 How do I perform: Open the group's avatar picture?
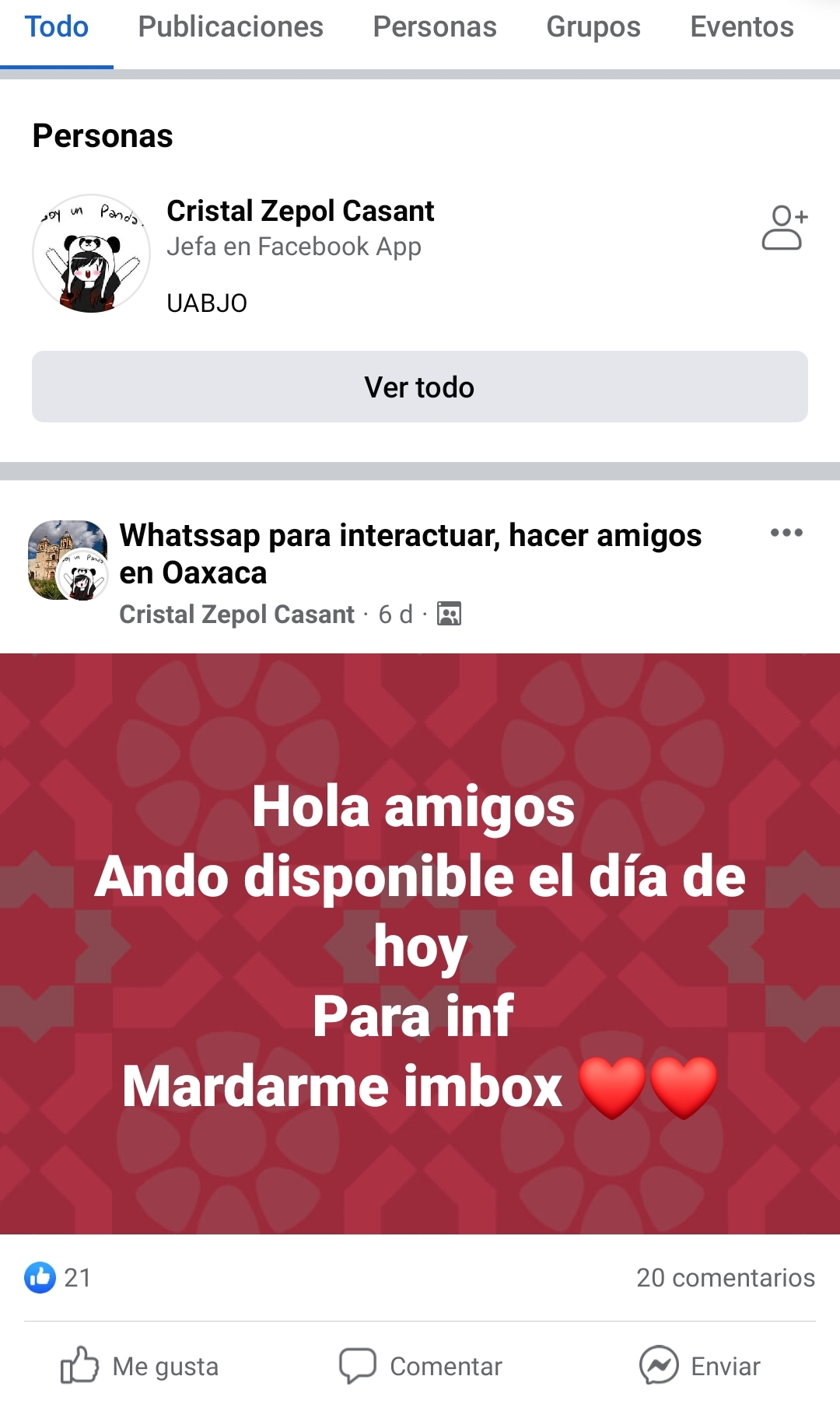[x=67, y=560]
